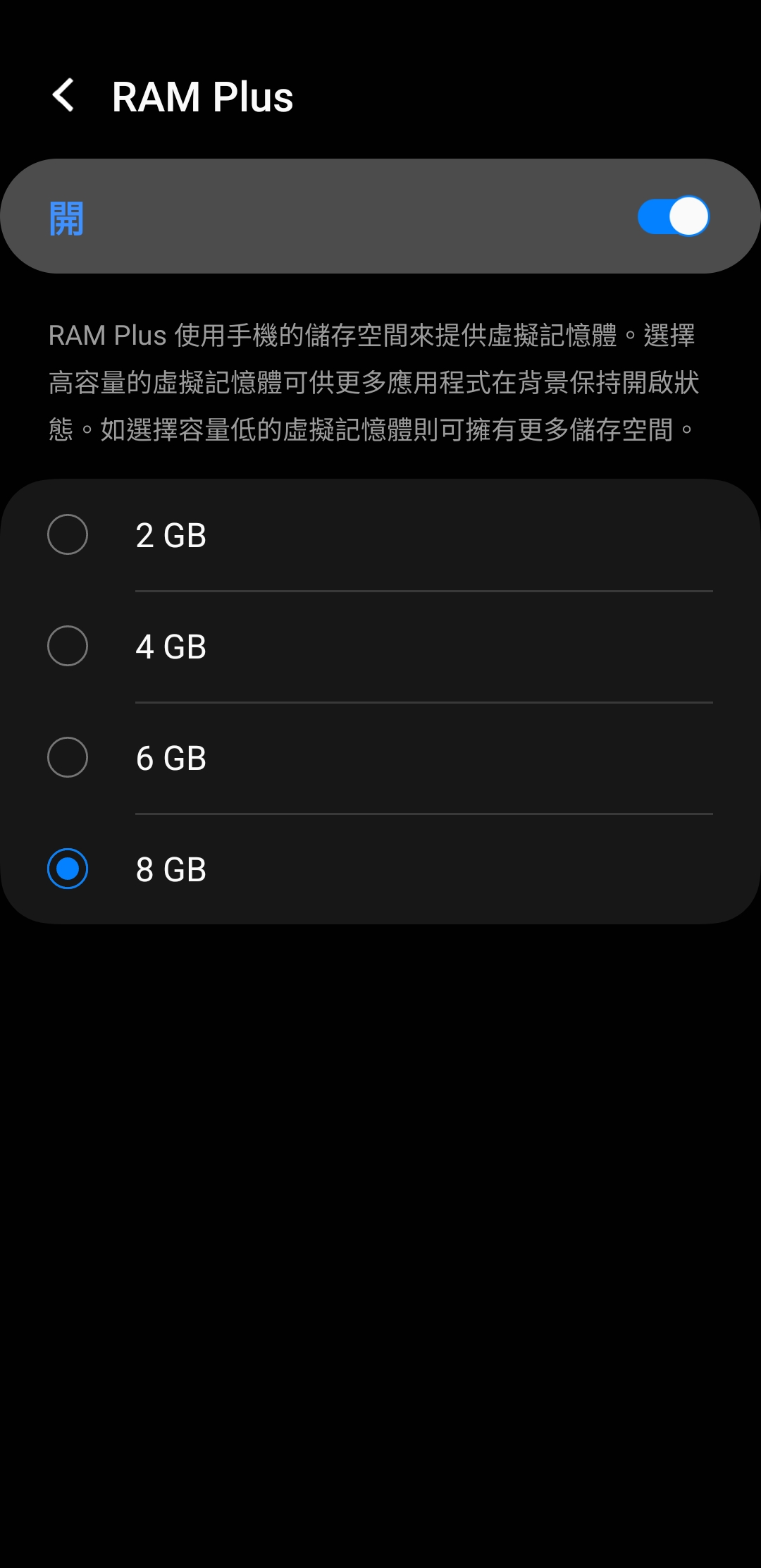Choose 4 GB virtual memory
This screenshot has width=761, height=1568.
(68, 646)
